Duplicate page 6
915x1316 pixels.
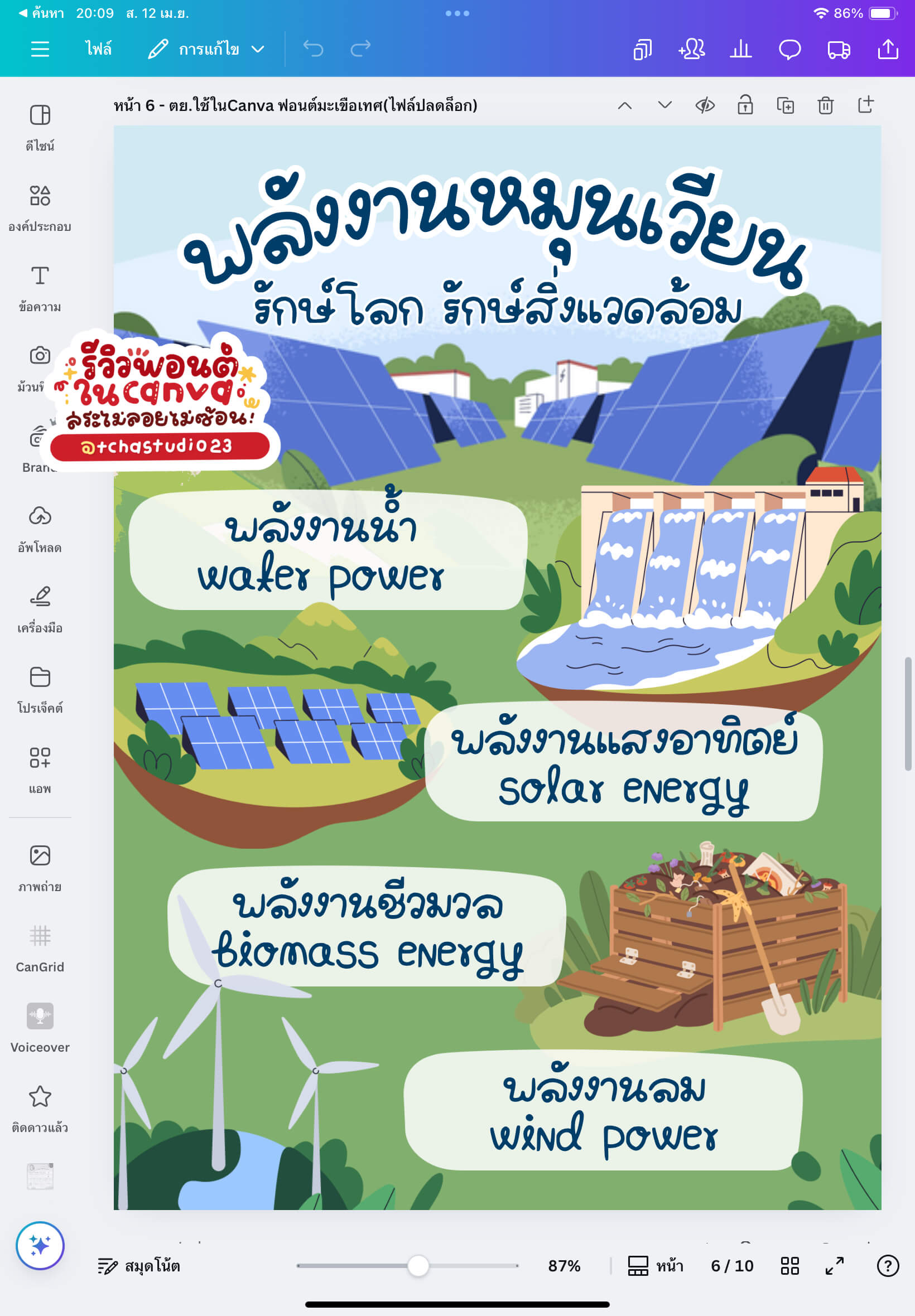coord(785,105)
